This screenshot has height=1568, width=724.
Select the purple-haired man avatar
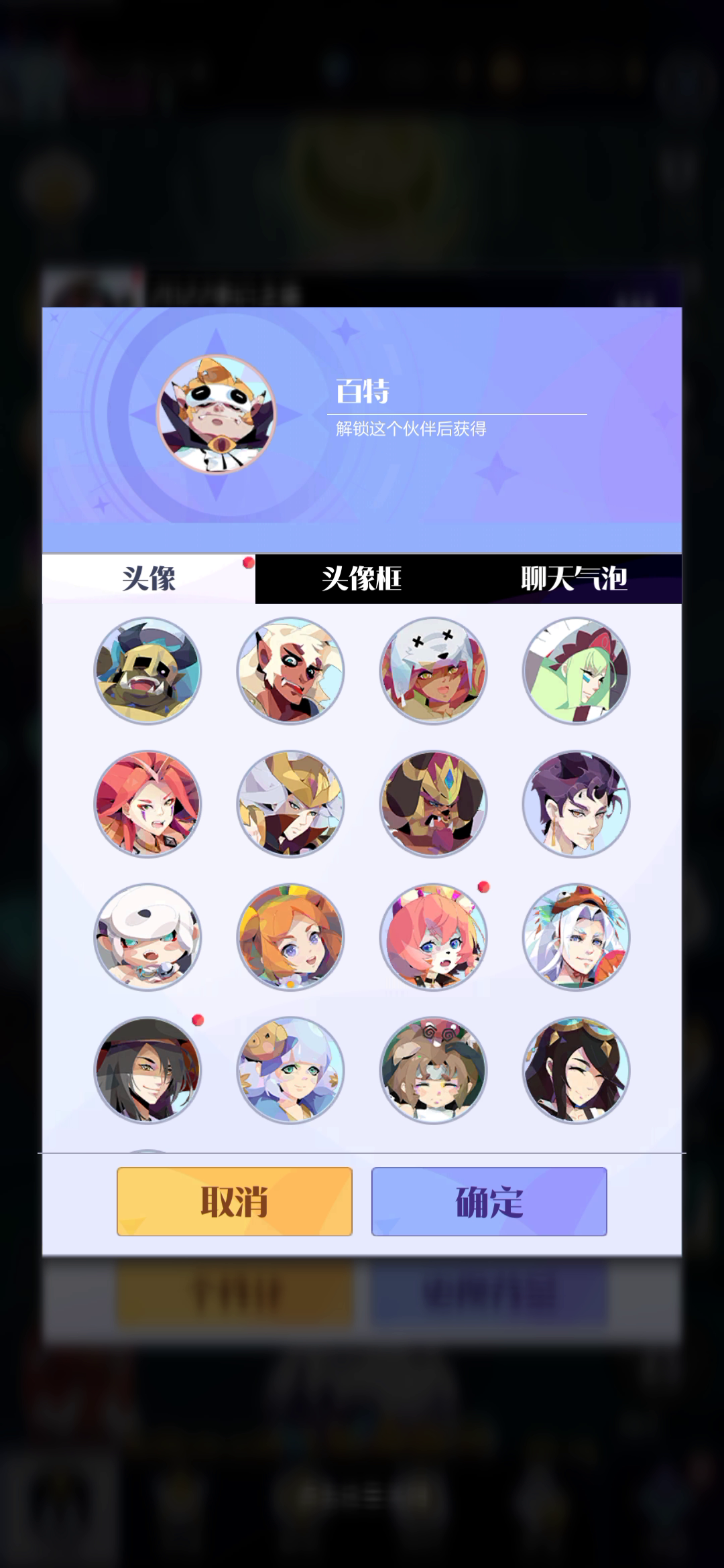(x=576, y=803)
